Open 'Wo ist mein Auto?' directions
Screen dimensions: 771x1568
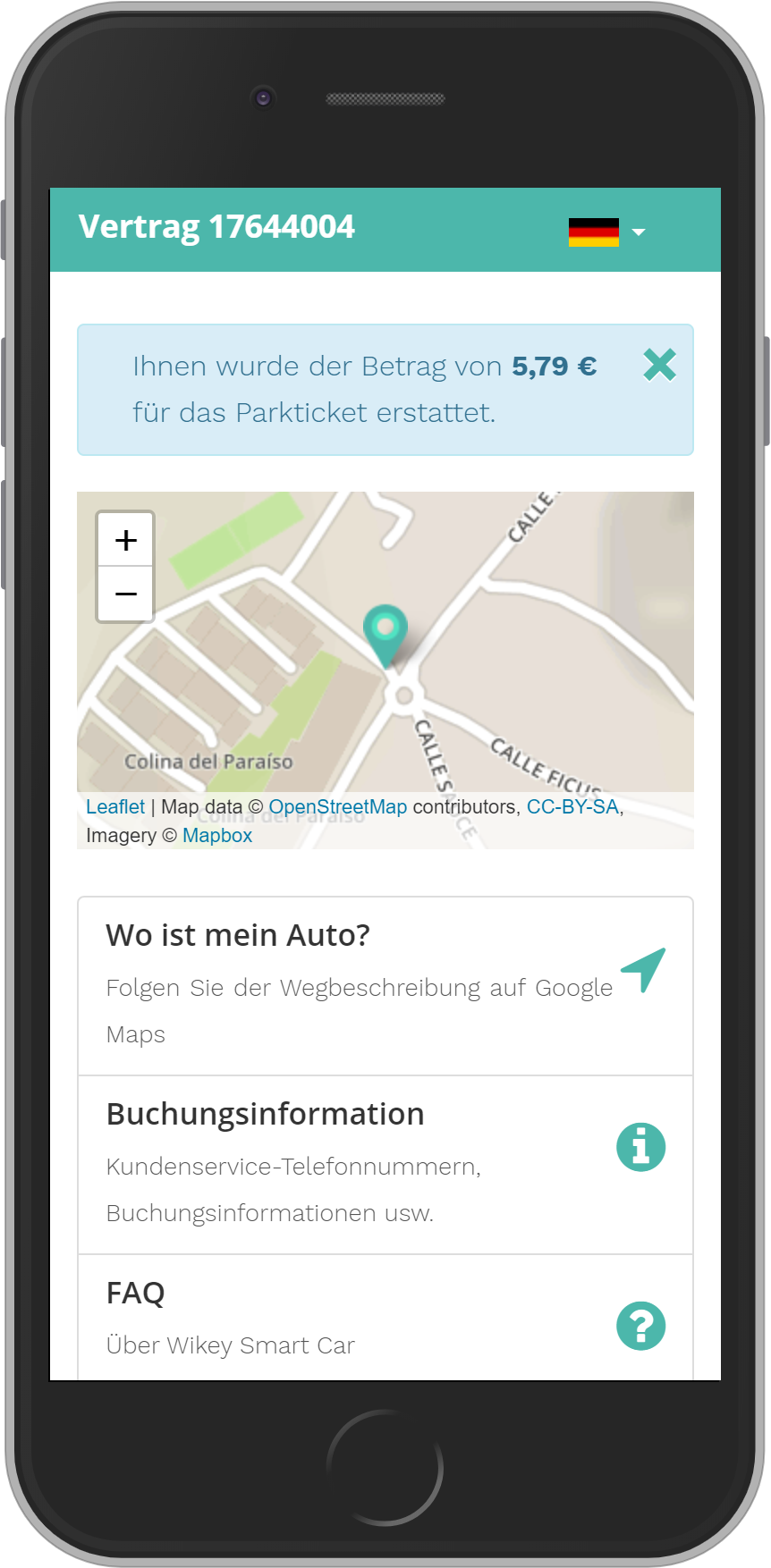click(385, 985)
